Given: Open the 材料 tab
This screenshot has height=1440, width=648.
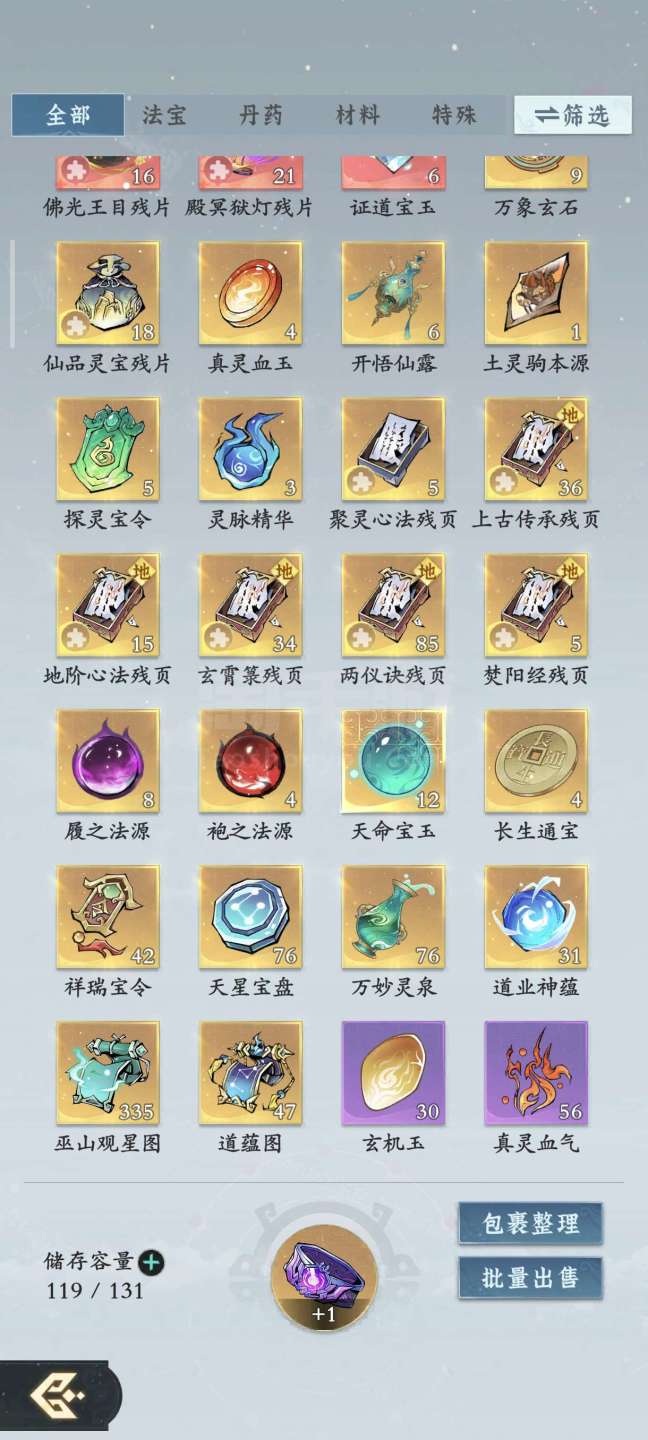Looking at the screenshot, I should tap(357, 115).
